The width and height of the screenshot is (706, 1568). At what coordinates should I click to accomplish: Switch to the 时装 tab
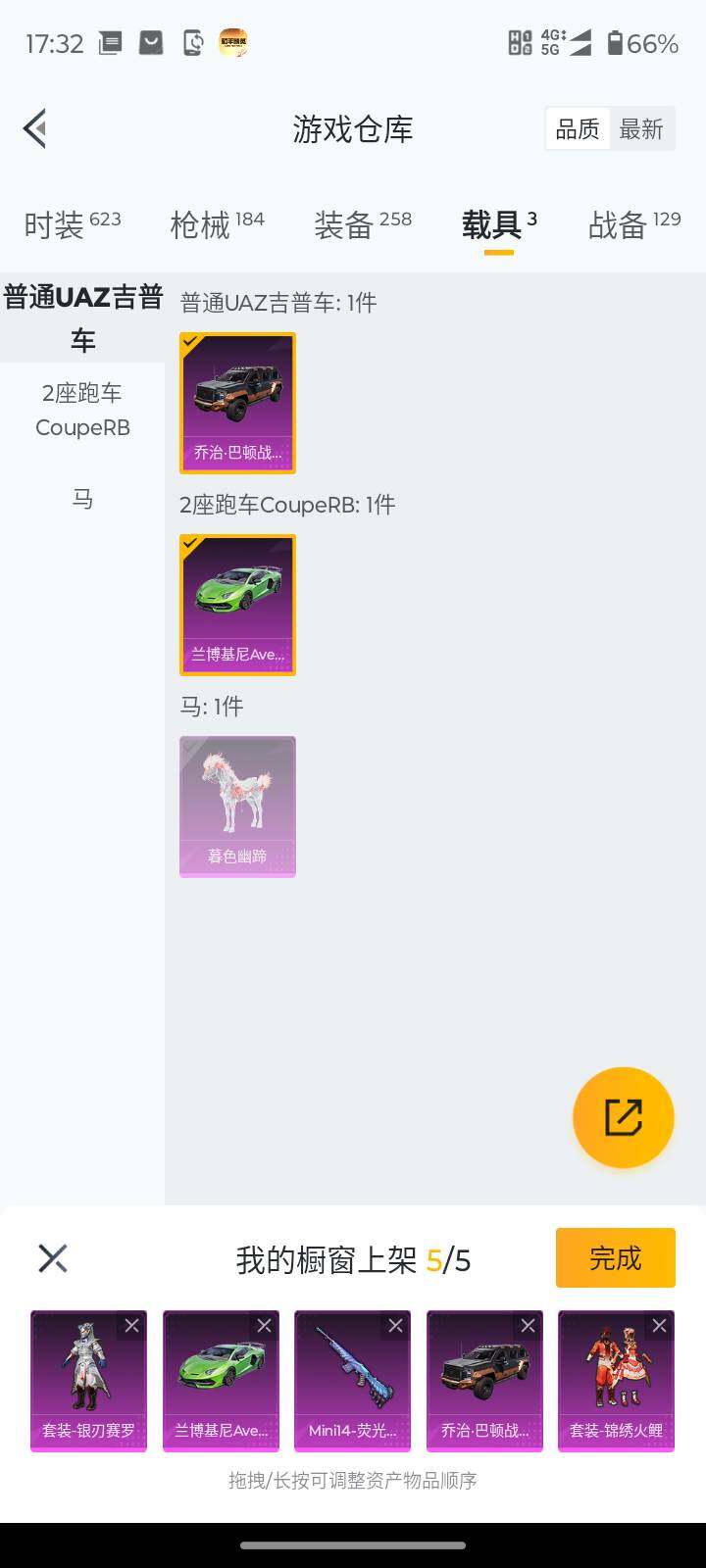coord(72,224)
